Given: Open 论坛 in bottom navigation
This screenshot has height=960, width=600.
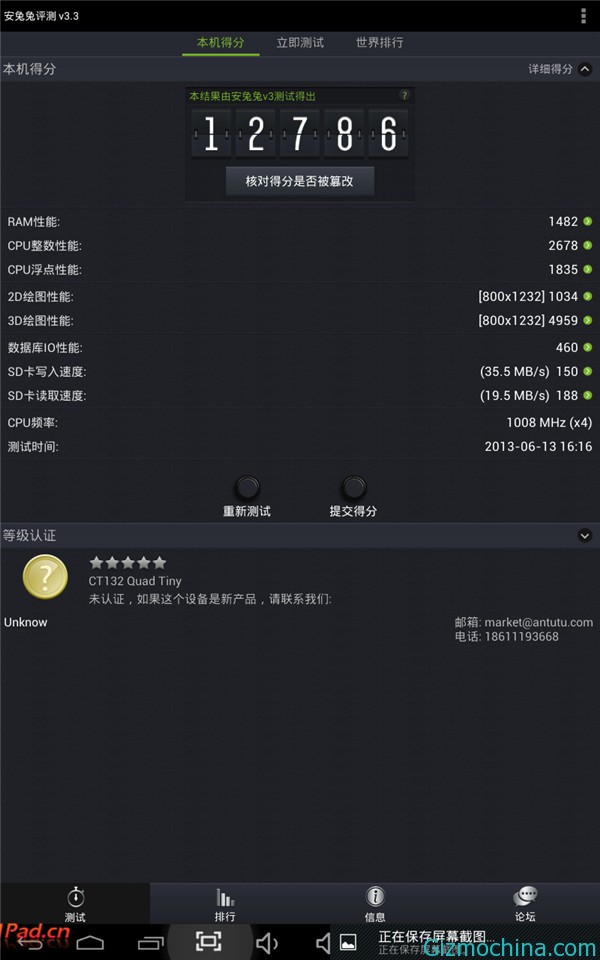Looking at the screenshot, I should (x=525, y=903).
